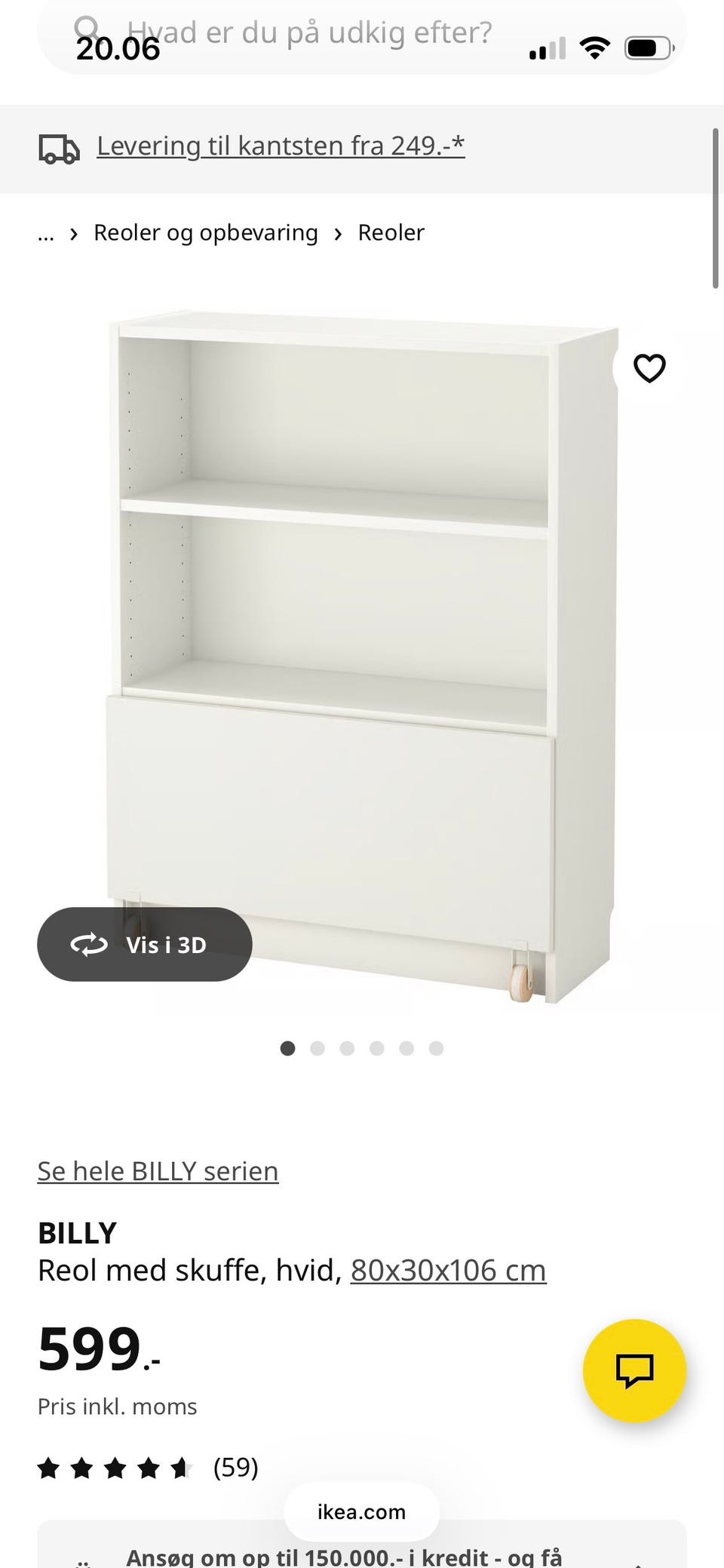The width and height of the screenshot is (724, 1568).
Task: Toggle the half-filled fifth rating star
Action: 180,1468
